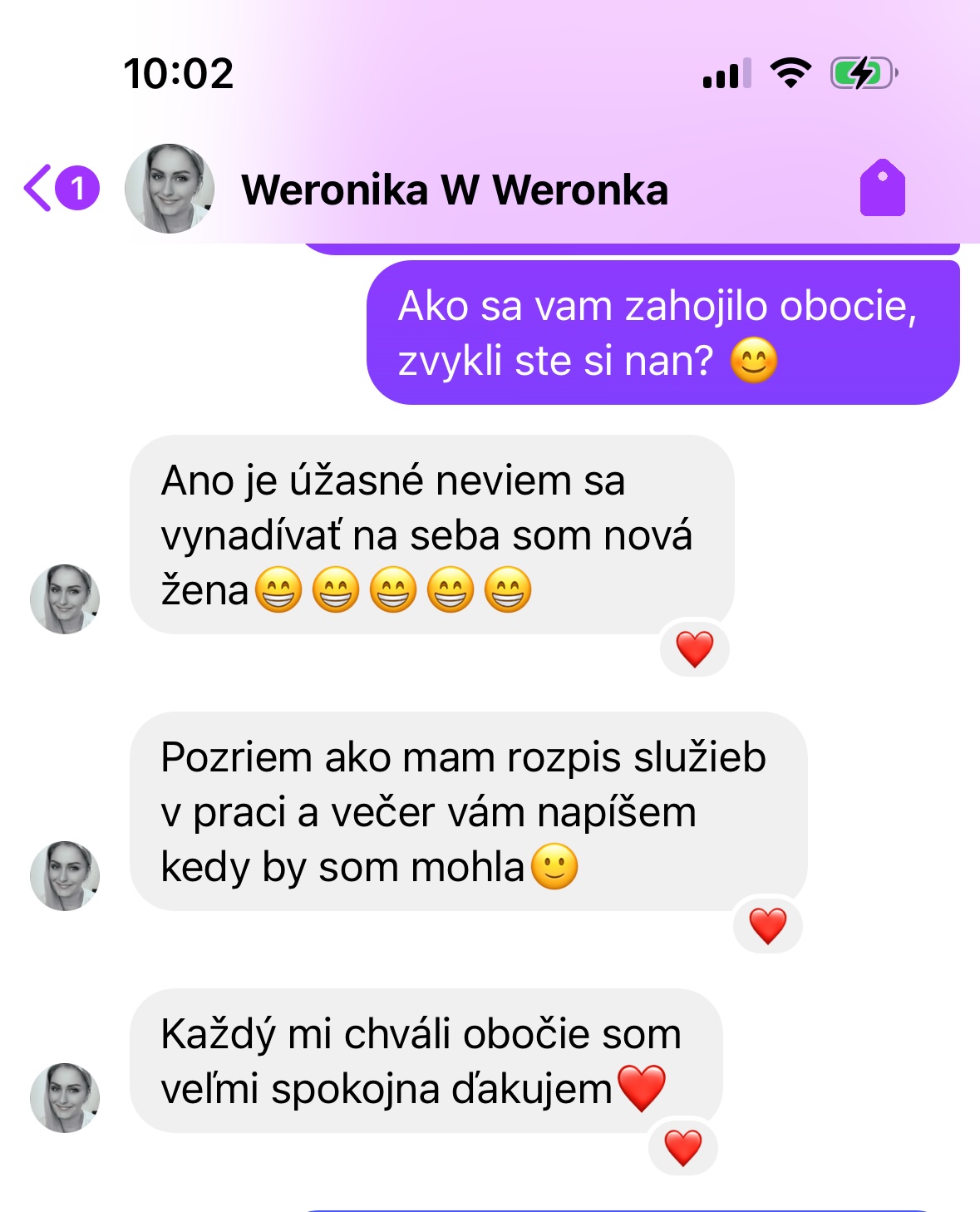
Task: View heart reaction on 'Pozriem ako mam rozpis' message
Action: [767, 925]
